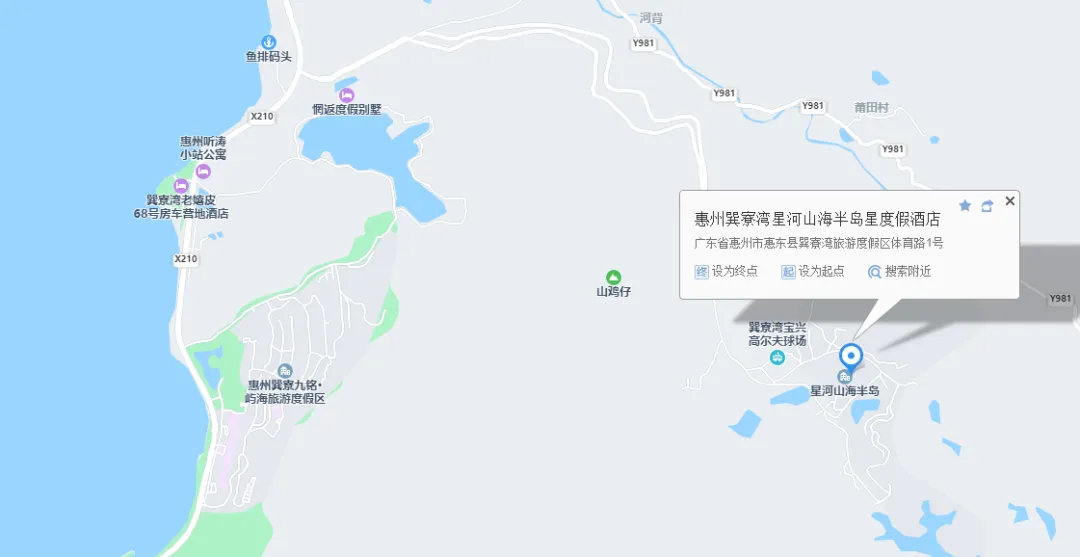Tap 搜索附近 to search nearby
Image resolution: width=1080 pixels, height=557 pixels.
(x=899, y=271)
